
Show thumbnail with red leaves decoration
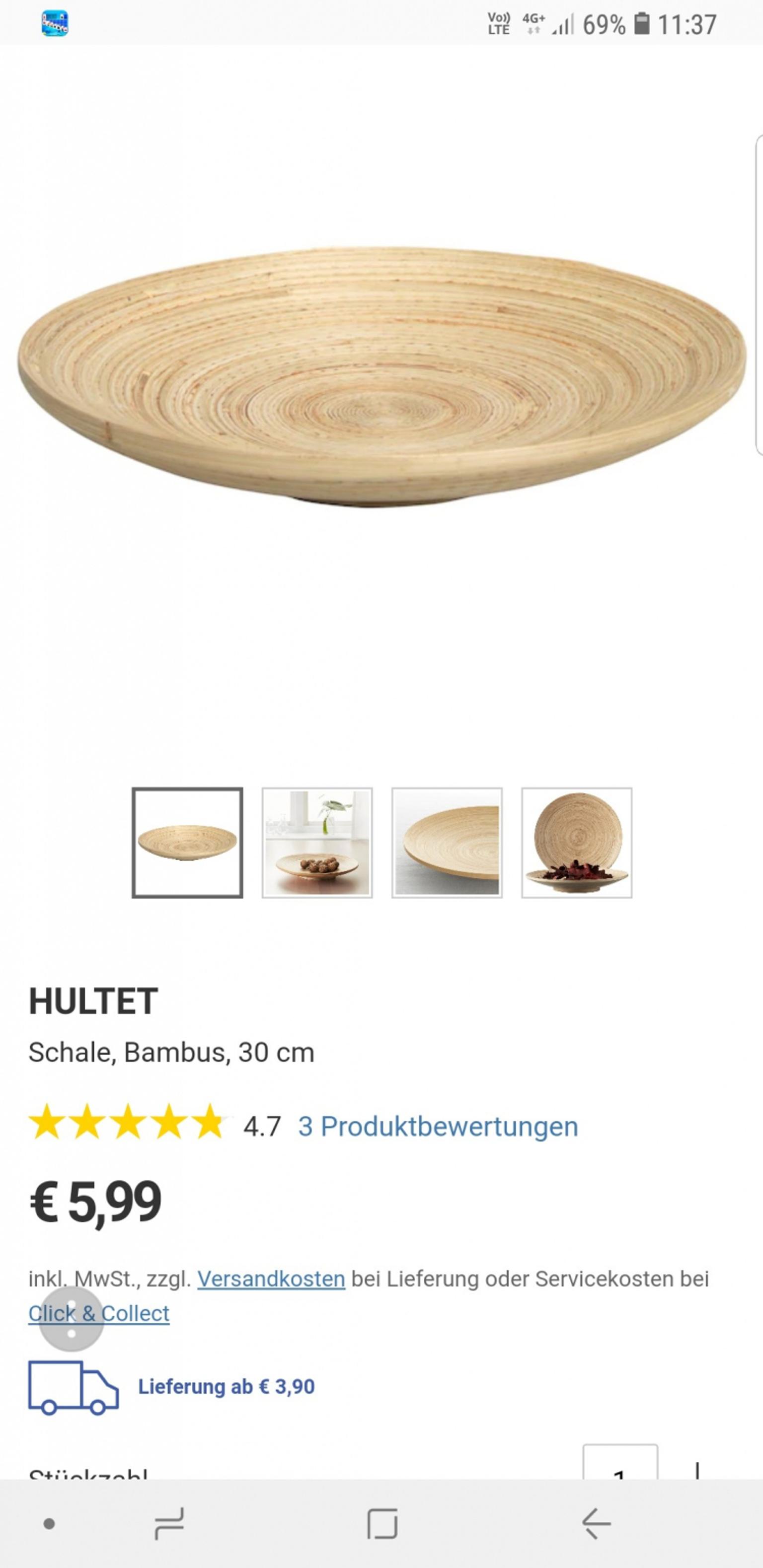pyautogui.click(x=577, y=843)
